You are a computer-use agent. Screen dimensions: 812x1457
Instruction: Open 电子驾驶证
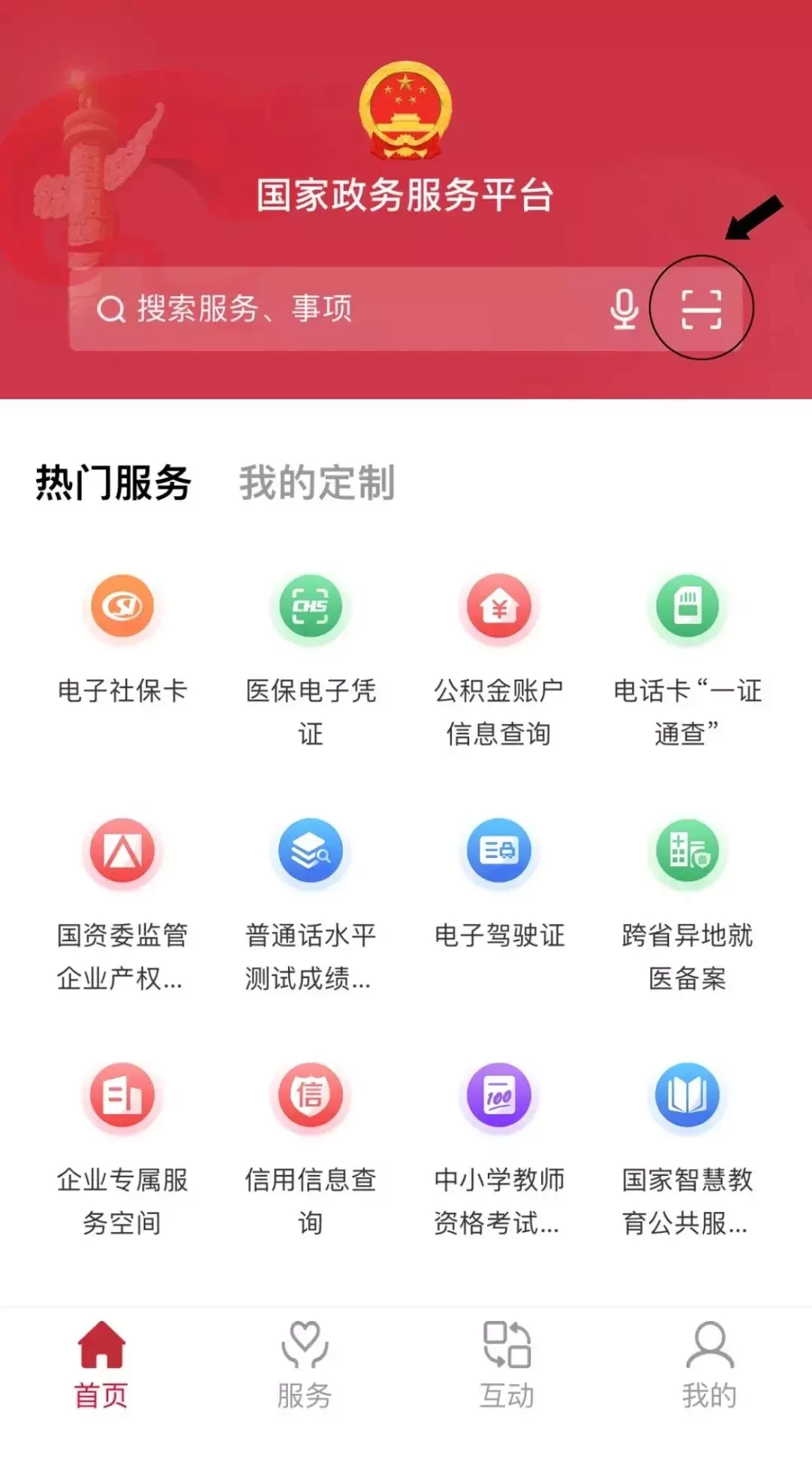[x=498, y=883]
